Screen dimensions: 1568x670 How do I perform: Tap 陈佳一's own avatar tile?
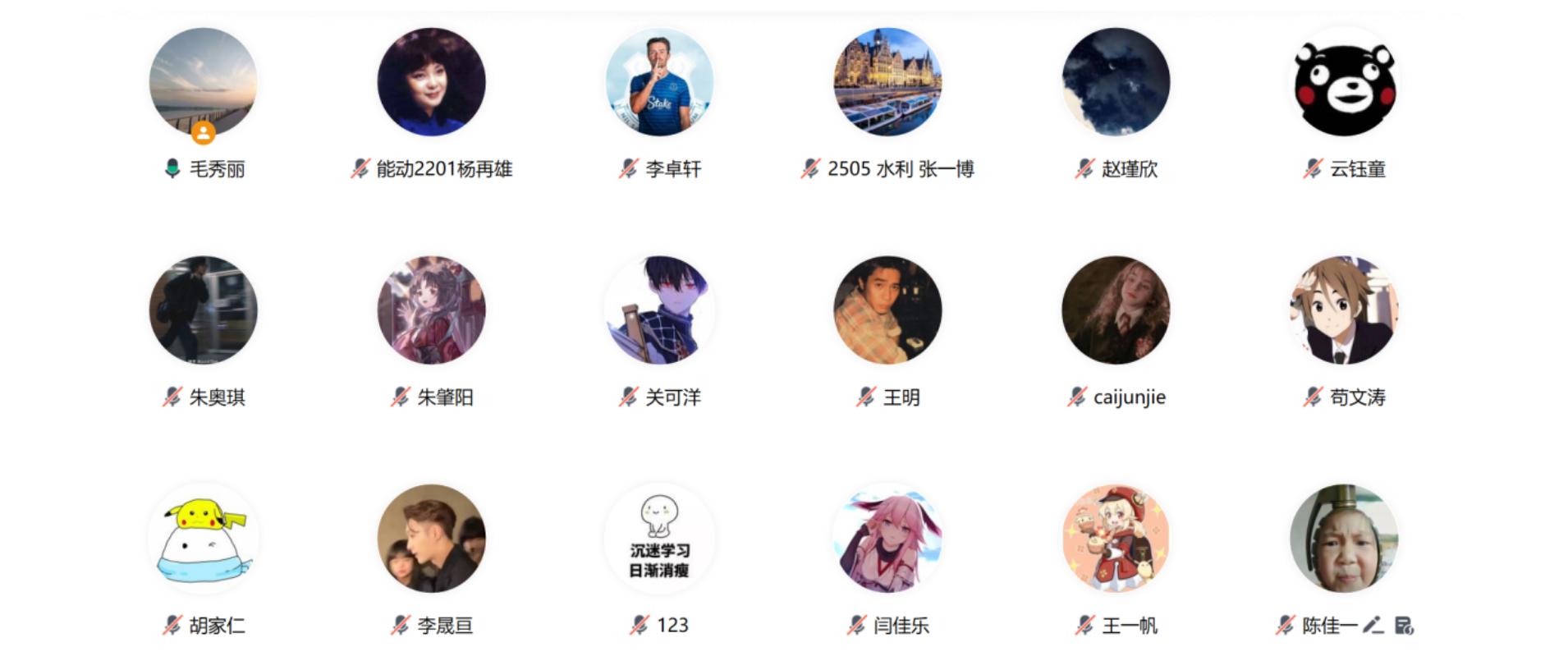[1344, 539]
